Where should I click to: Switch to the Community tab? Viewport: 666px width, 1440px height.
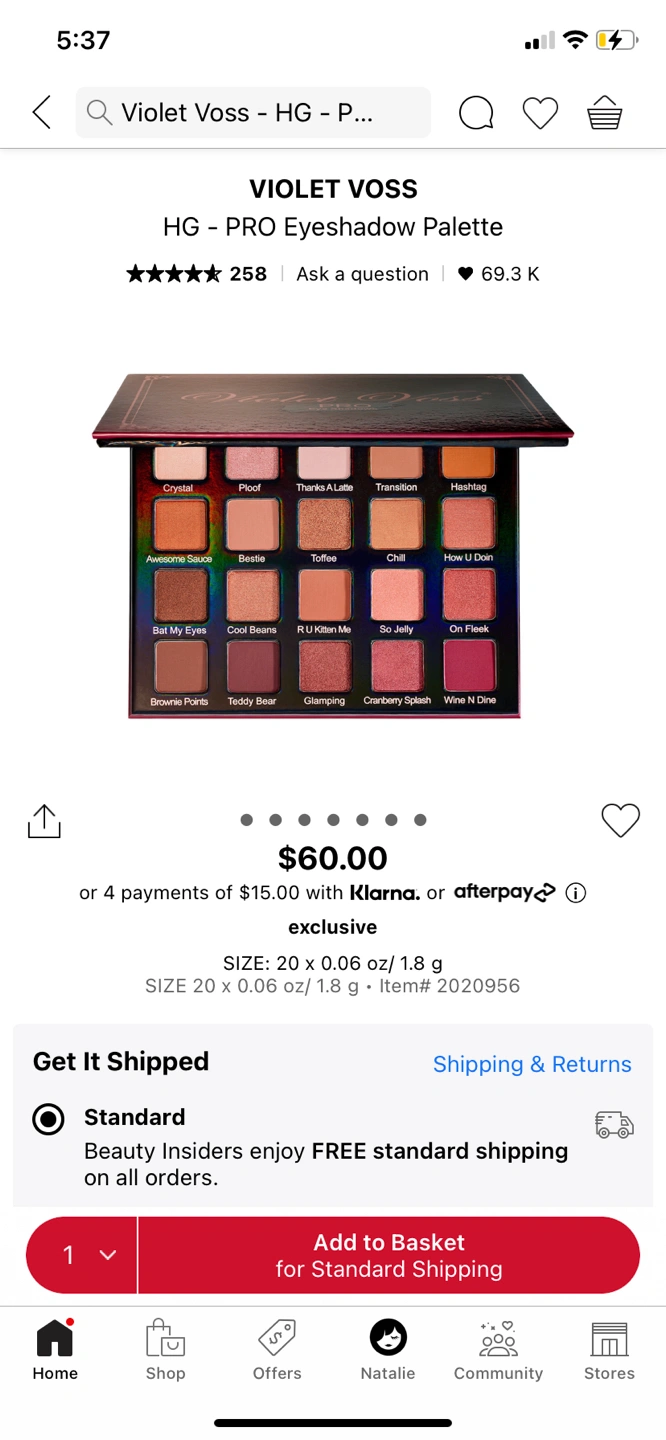pyautogui.click(x=498, y=1350)
